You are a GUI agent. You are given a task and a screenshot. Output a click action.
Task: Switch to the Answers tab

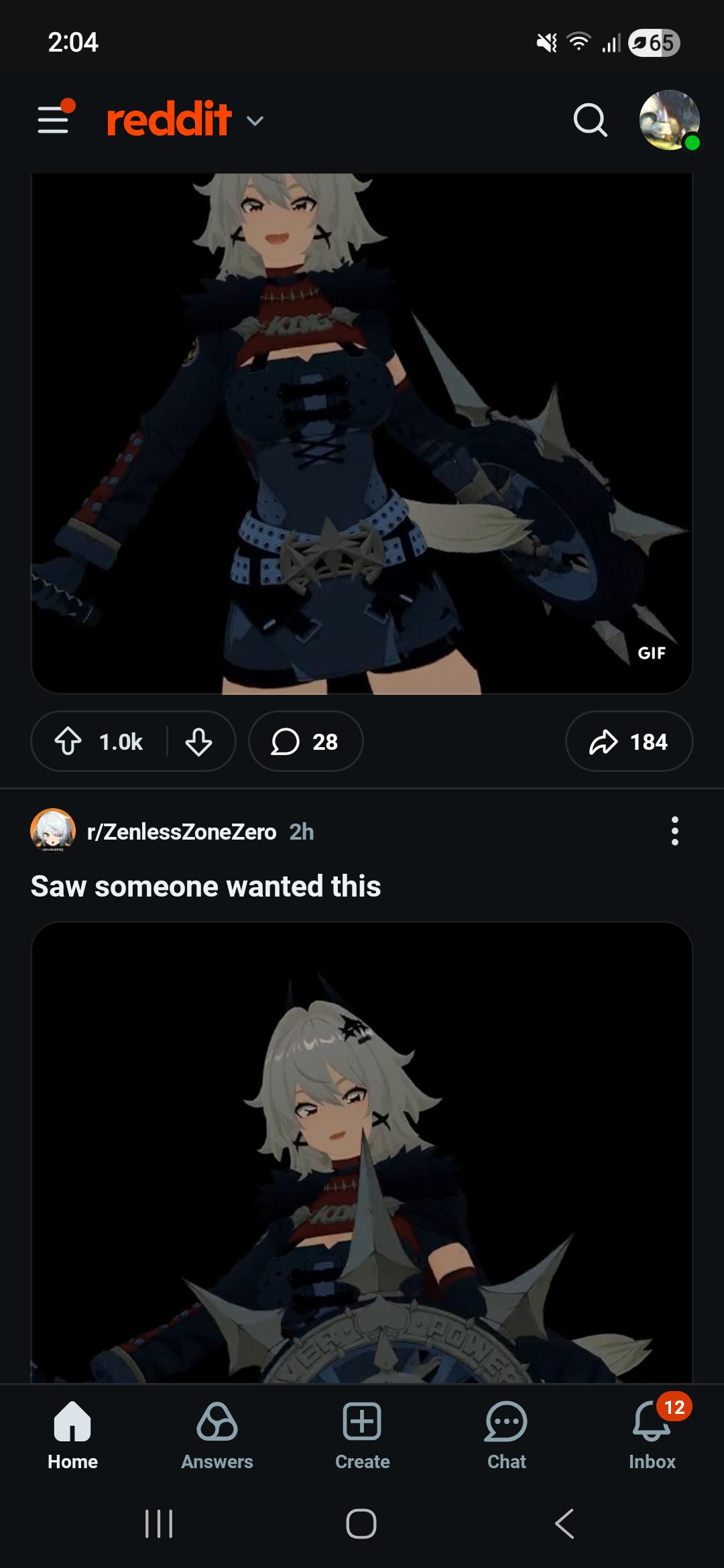pyautogui.click(x=217, y=1435)
